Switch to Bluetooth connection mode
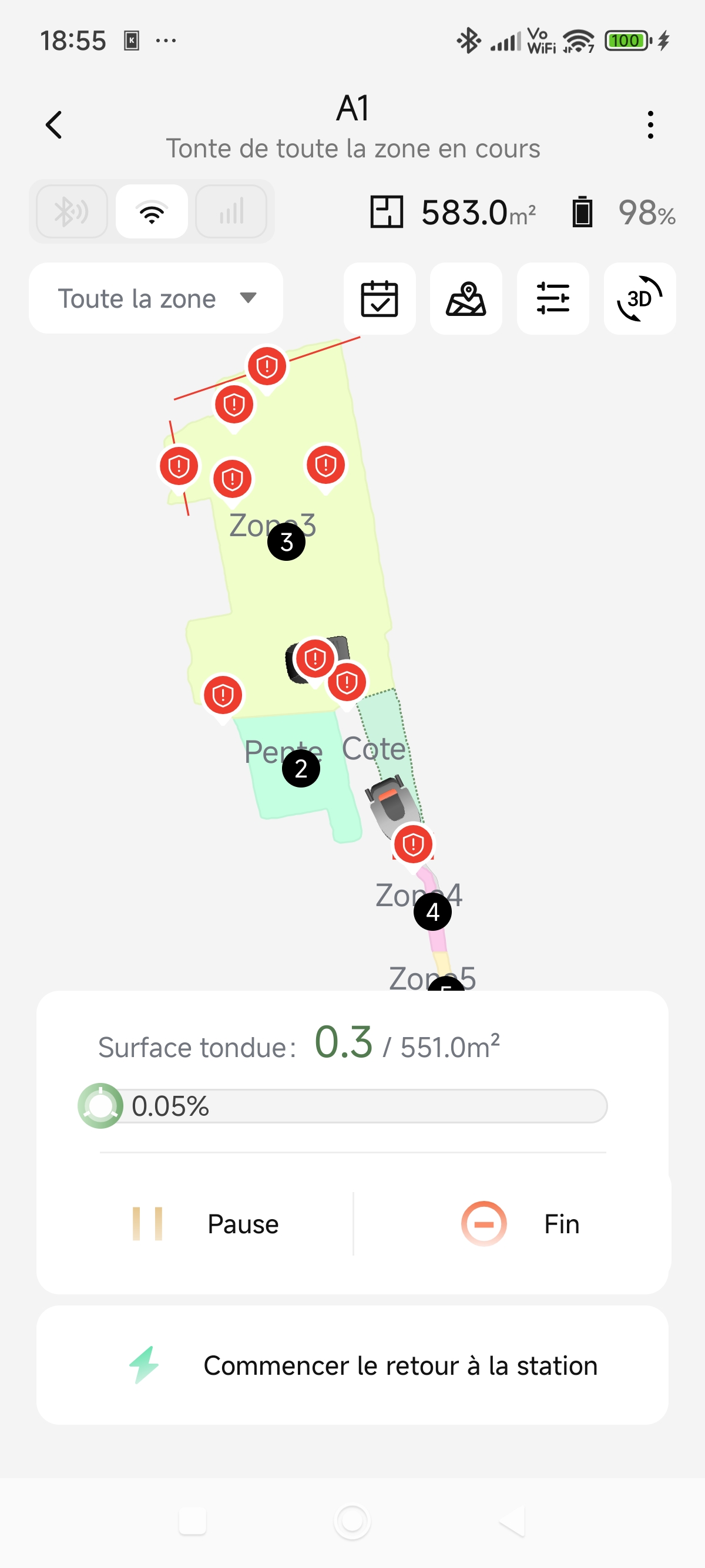 (x=72, y=212)
